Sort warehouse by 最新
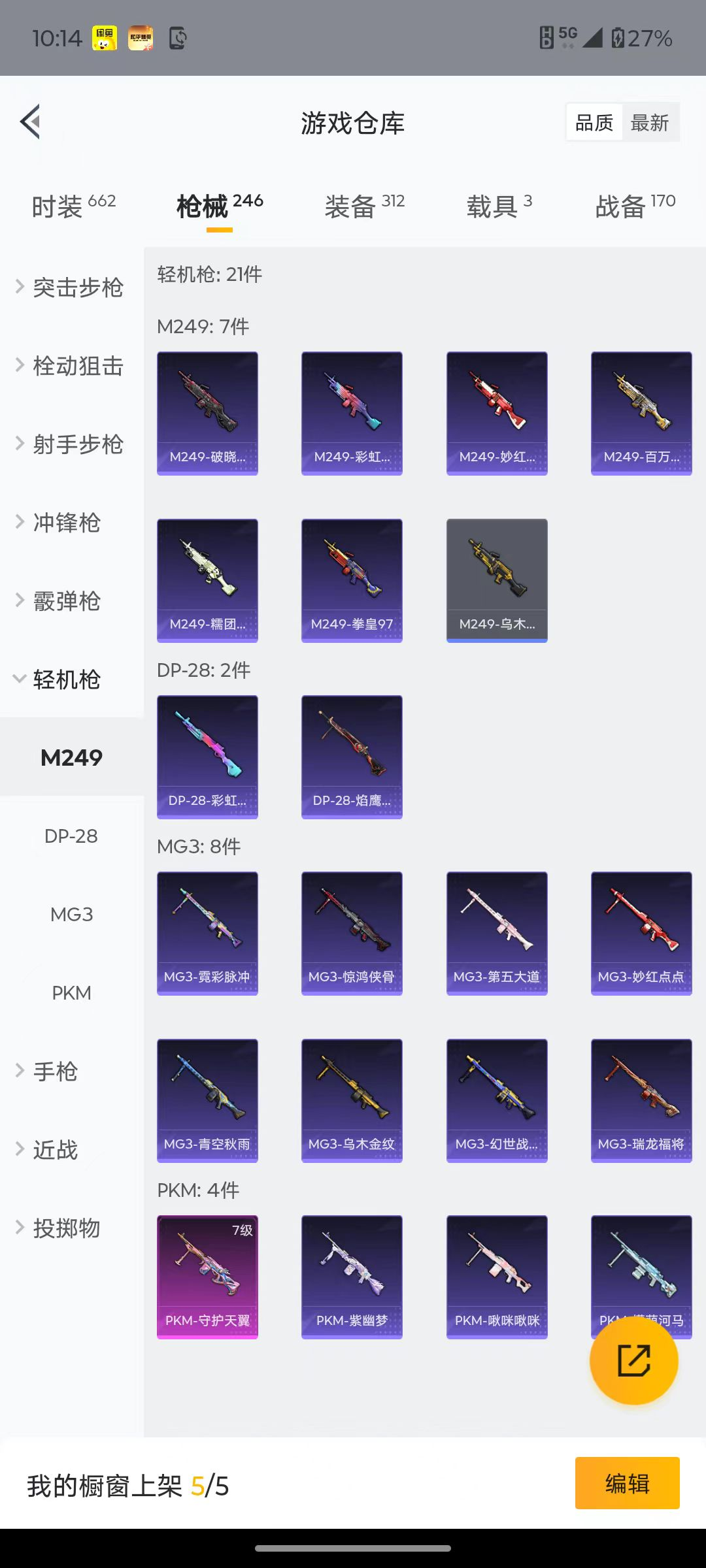Viewport: 706px width, 1568px height. [649, 122]
